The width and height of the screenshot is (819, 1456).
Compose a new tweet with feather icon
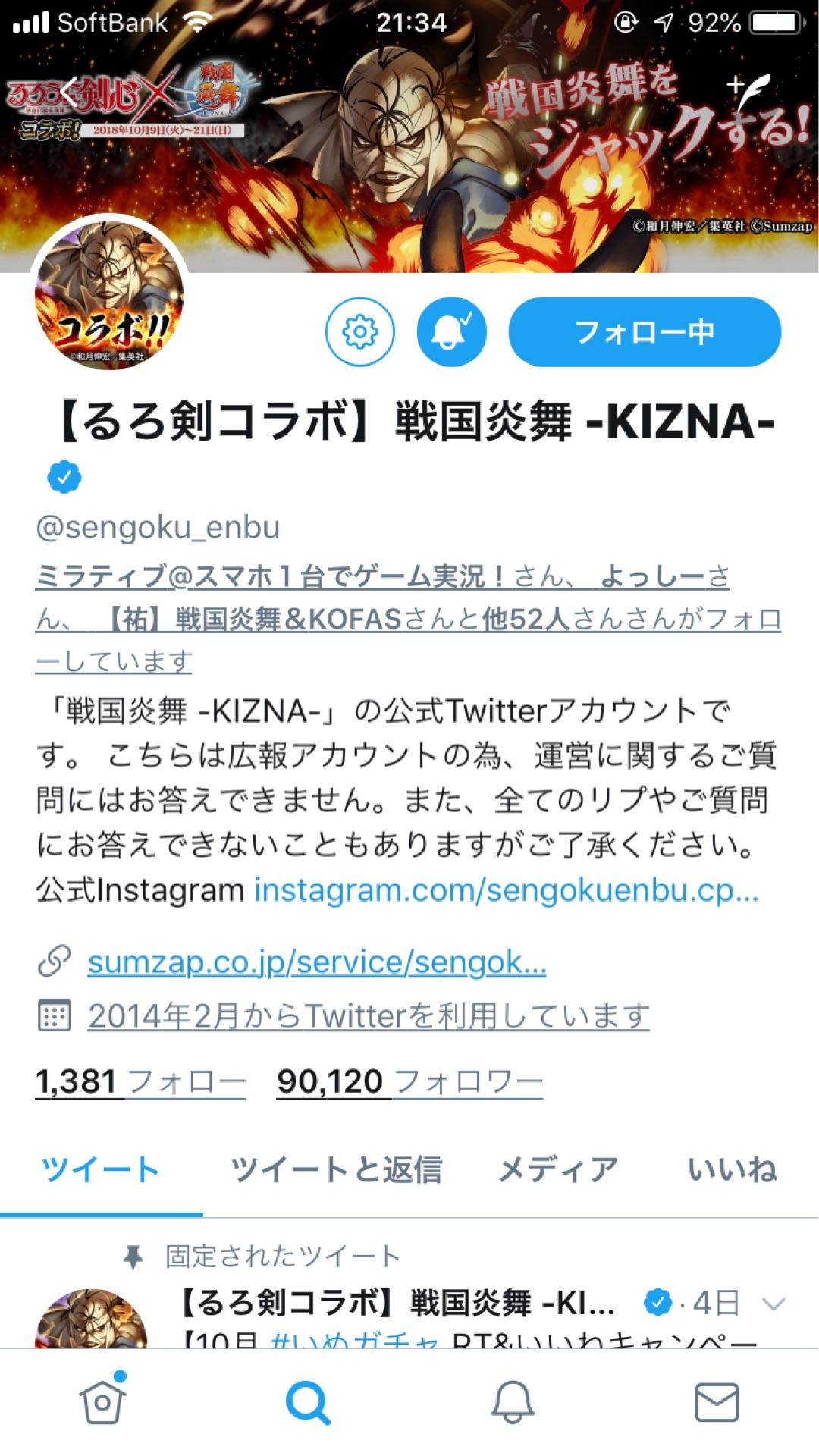click(748, 91)
